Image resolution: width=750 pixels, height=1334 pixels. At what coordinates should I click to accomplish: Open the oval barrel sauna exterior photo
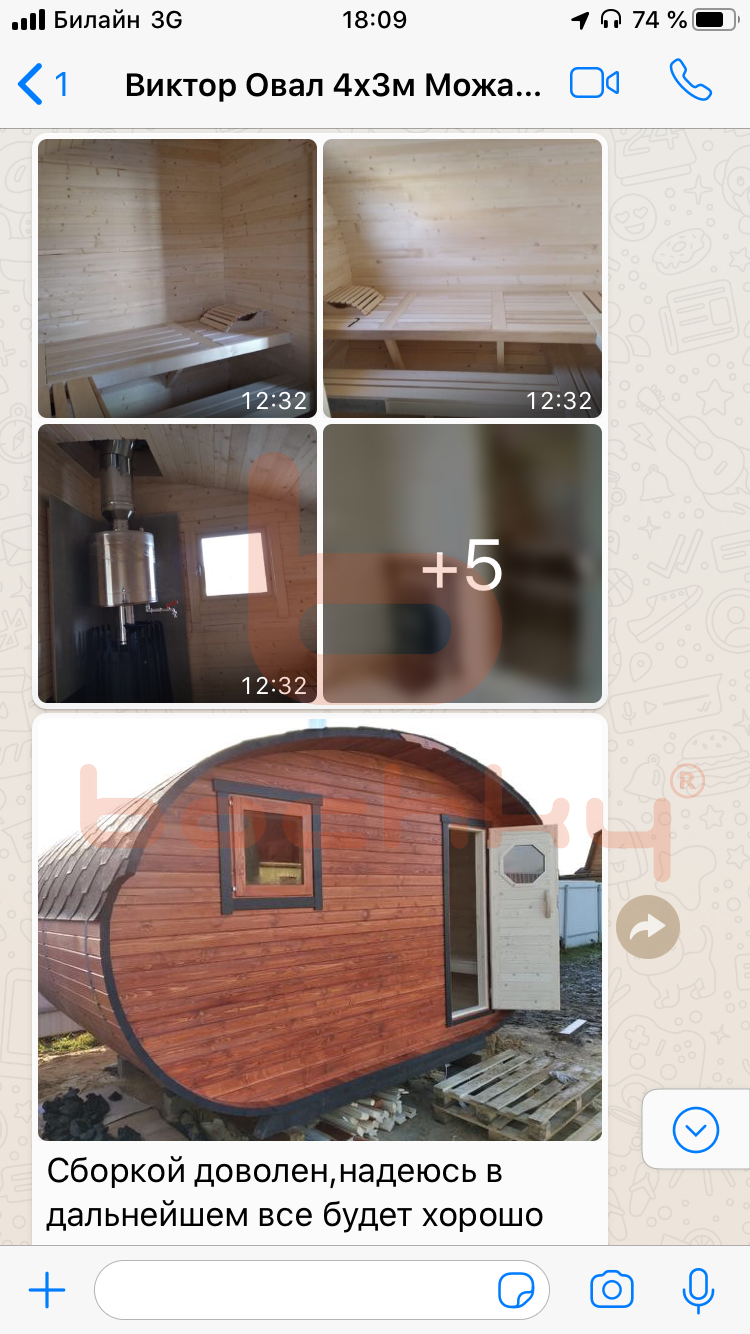(320, 930)
